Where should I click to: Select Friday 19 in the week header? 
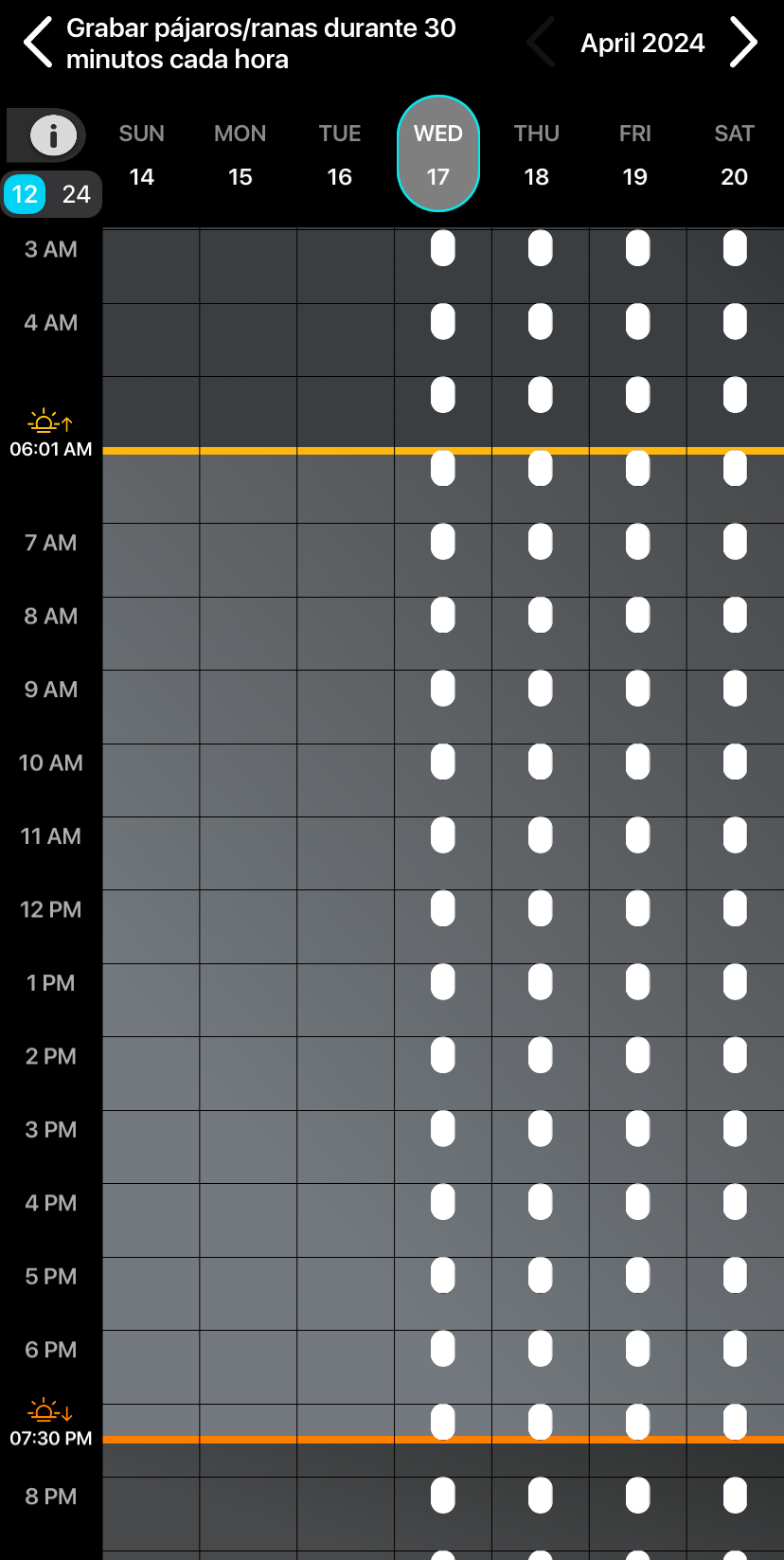tap(635, 154)
